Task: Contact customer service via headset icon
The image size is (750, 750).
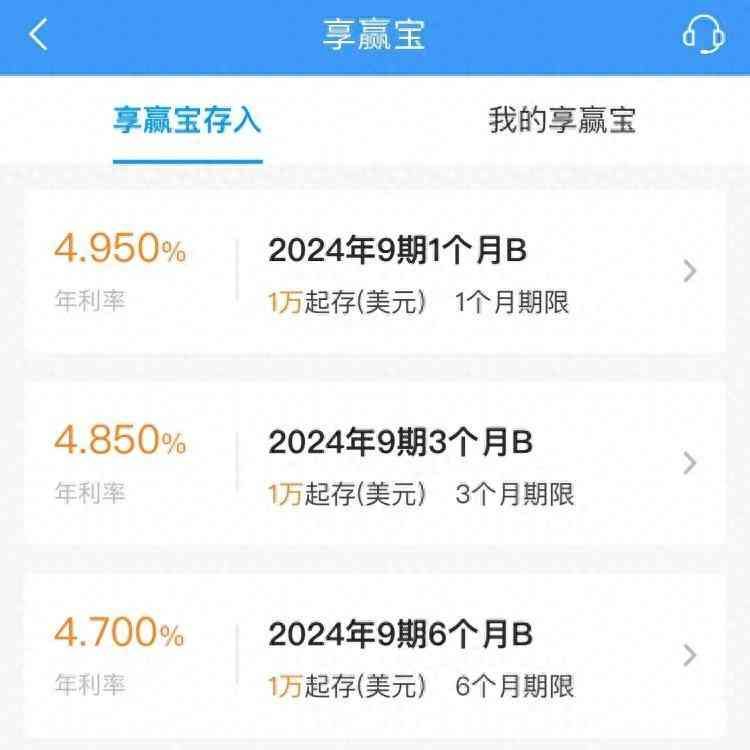Action: pyautogui.click(x=703, y=36)
